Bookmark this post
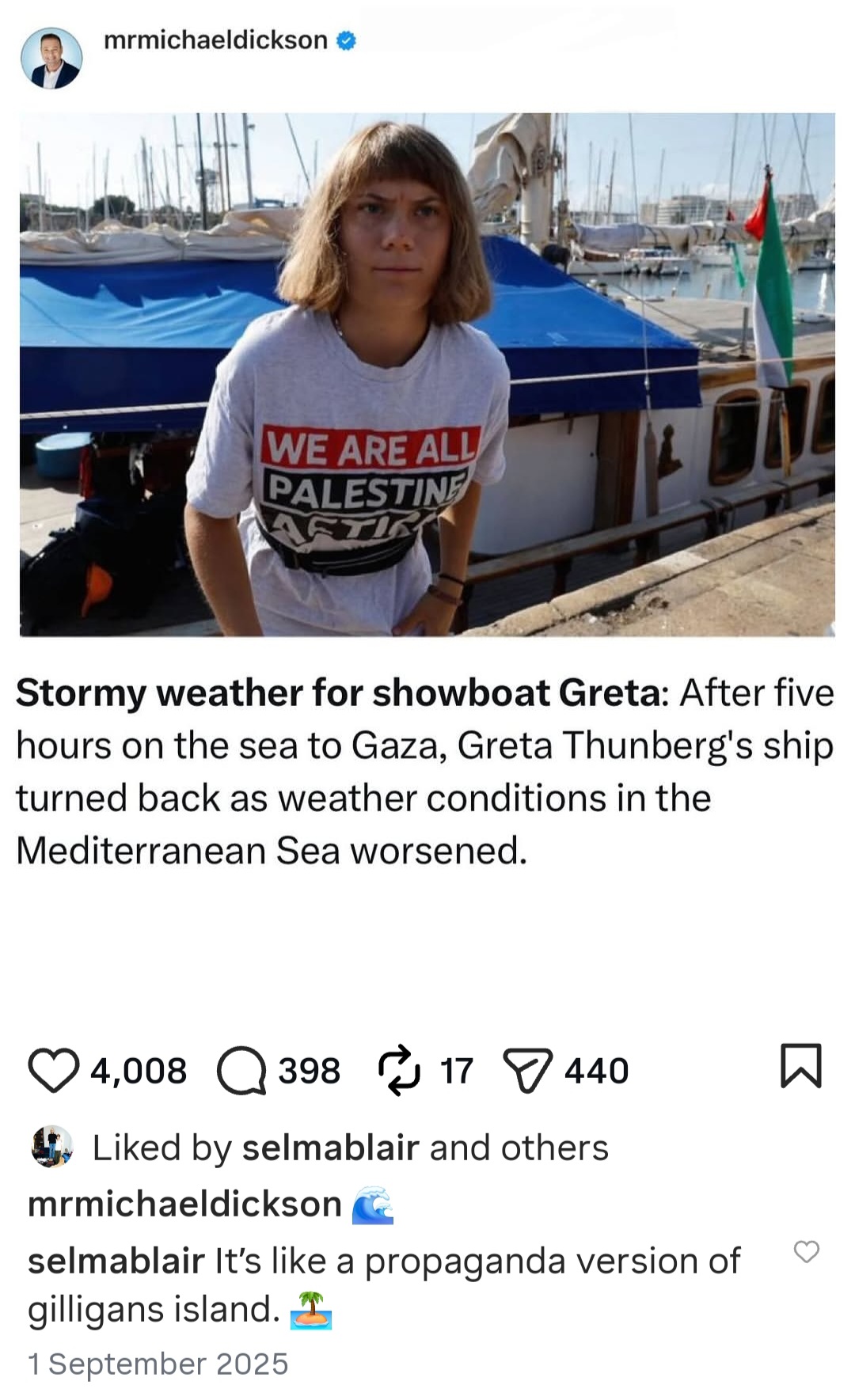 [x=801, y=1066]
